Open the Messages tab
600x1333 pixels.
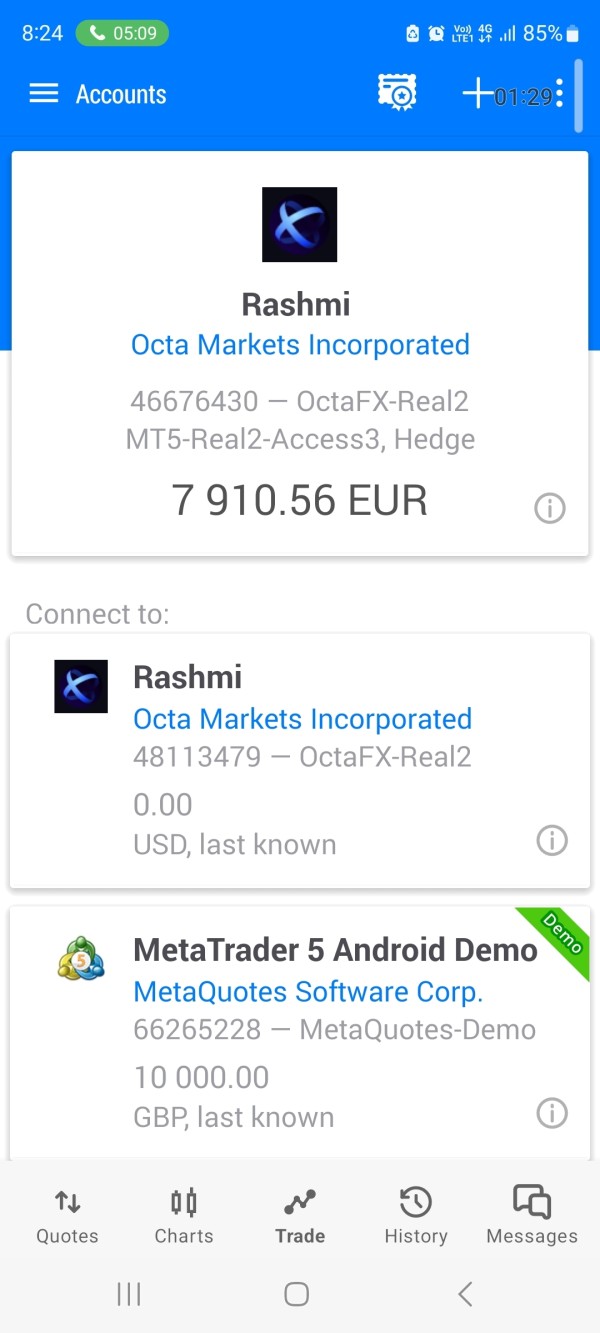pyautogui.click(x=532, y=1215)
